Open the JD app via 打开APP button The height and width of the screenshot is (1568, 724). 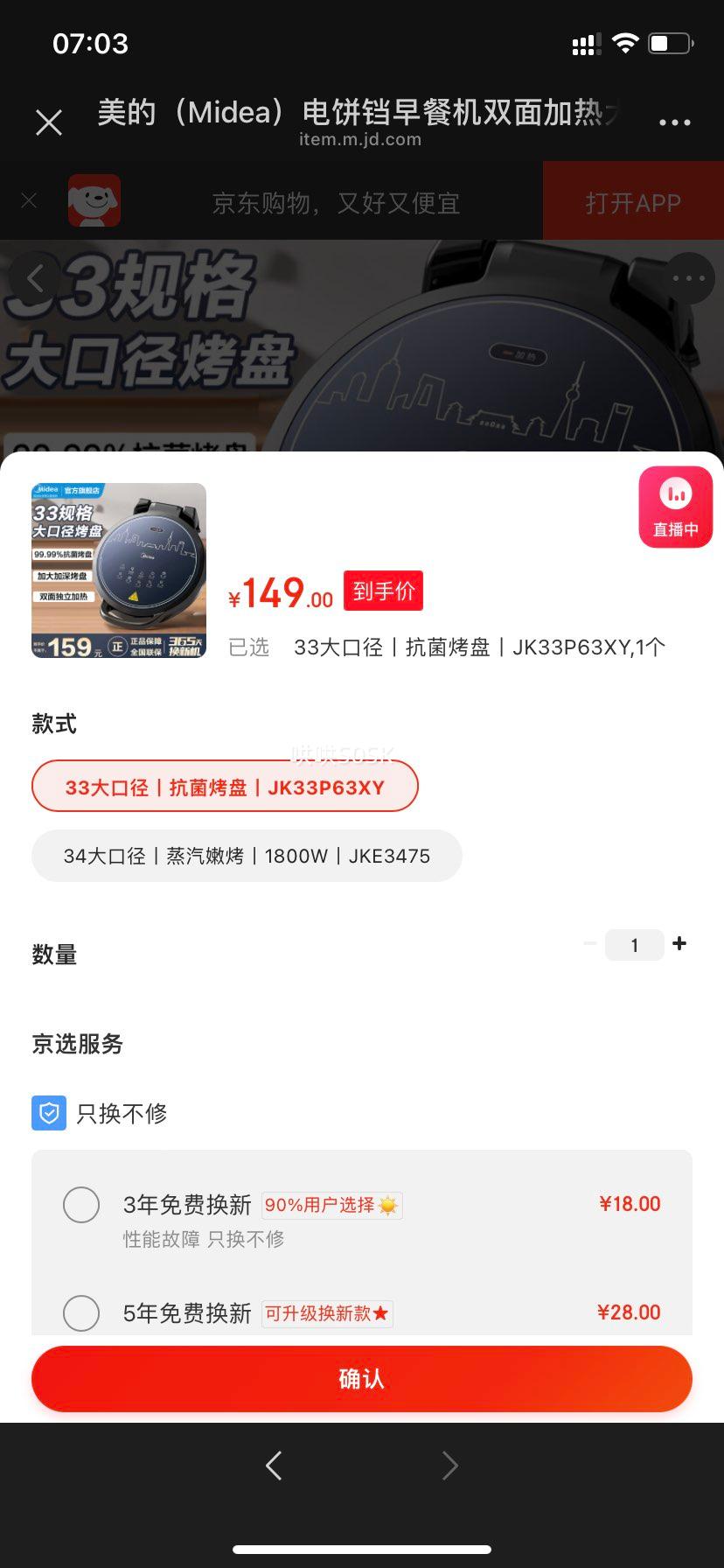[632, 202]
